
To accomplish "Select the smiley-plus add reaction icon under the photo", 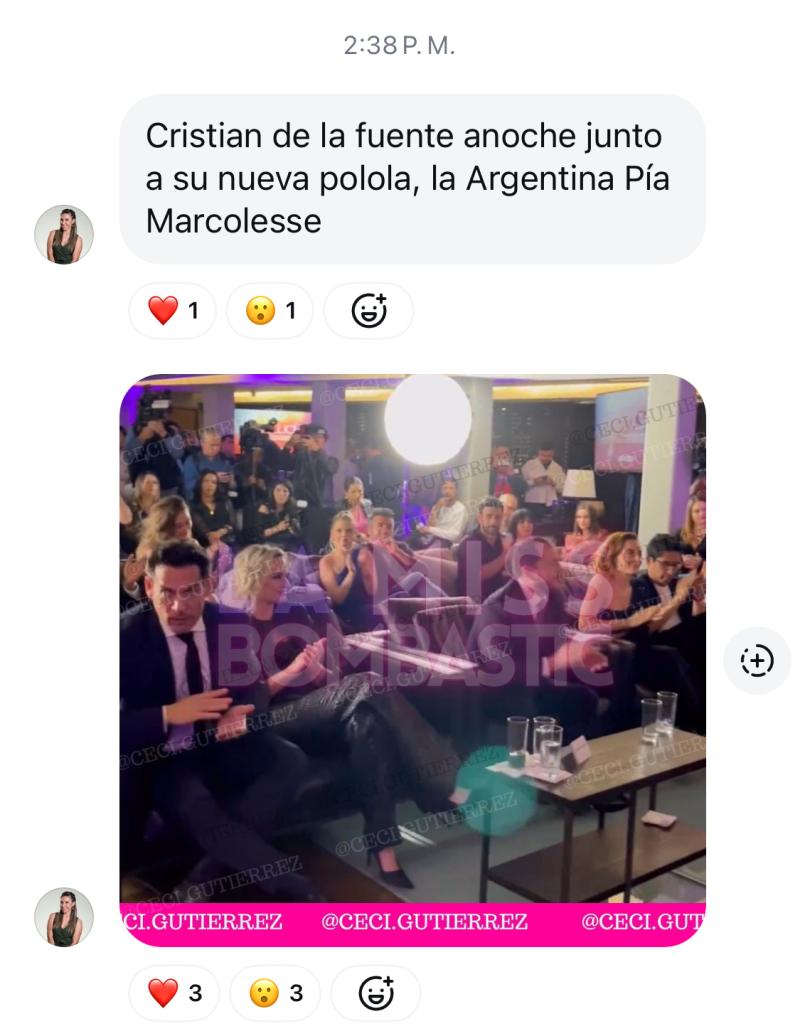I will 374,994.
